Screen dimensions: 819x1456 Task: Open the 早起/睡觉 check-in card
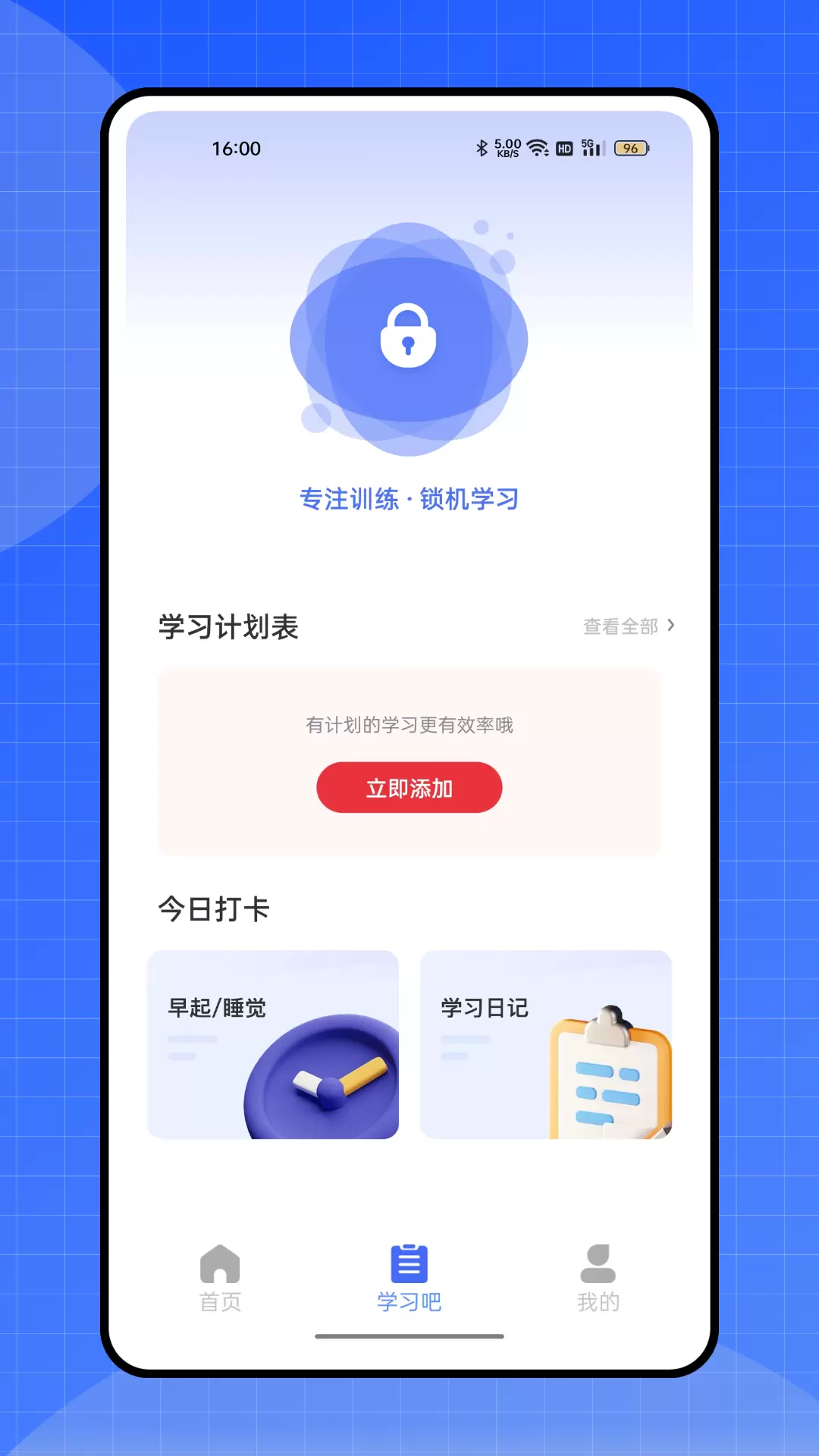click(273, 1044)
